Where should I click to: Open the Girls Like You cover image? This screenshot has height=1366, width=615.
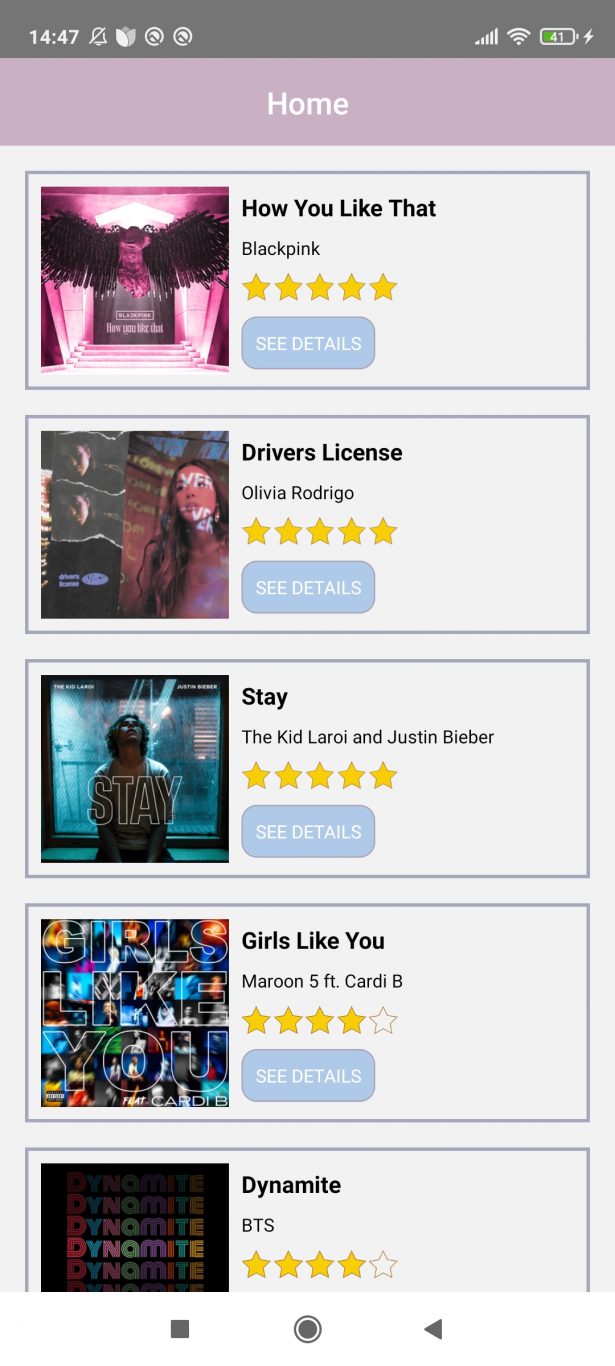click(x=135, y=1012)
